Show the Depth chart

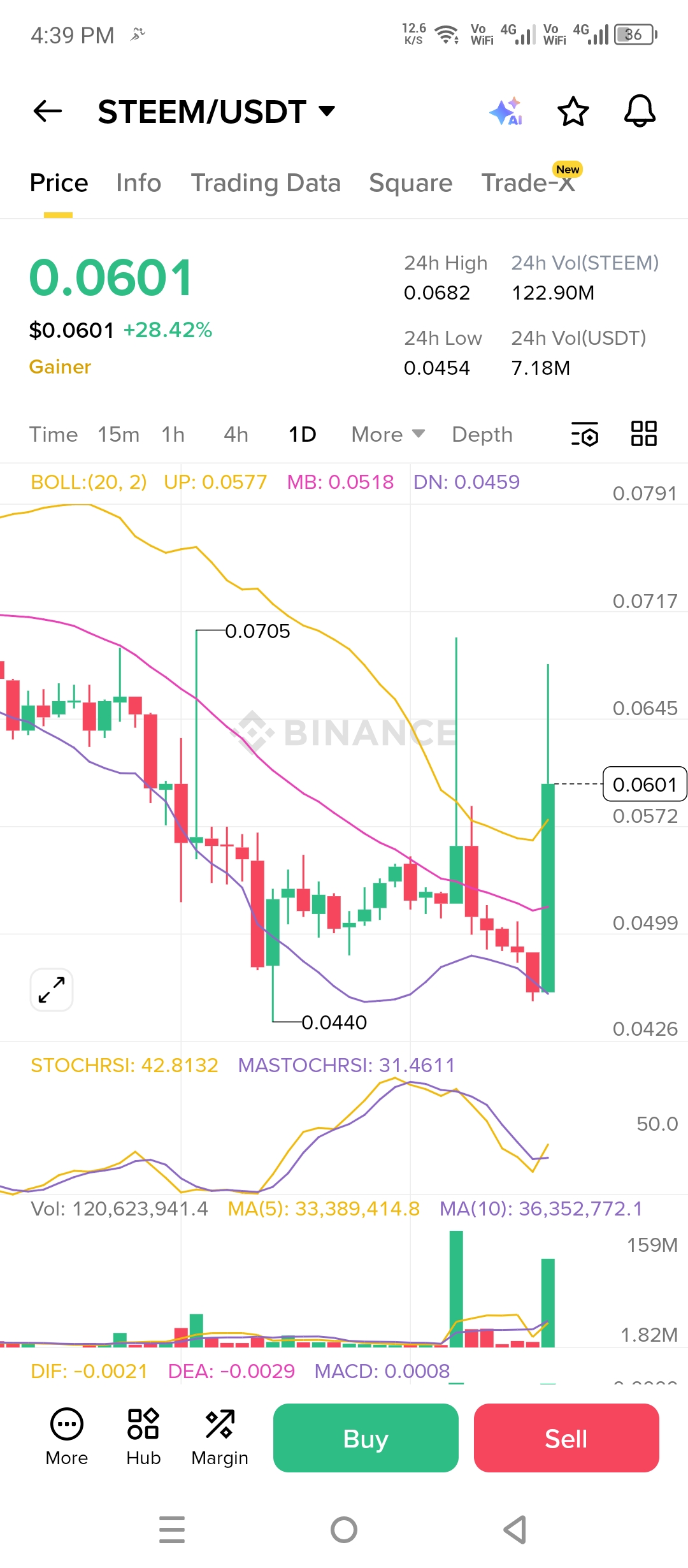click(x=482, y=435)
